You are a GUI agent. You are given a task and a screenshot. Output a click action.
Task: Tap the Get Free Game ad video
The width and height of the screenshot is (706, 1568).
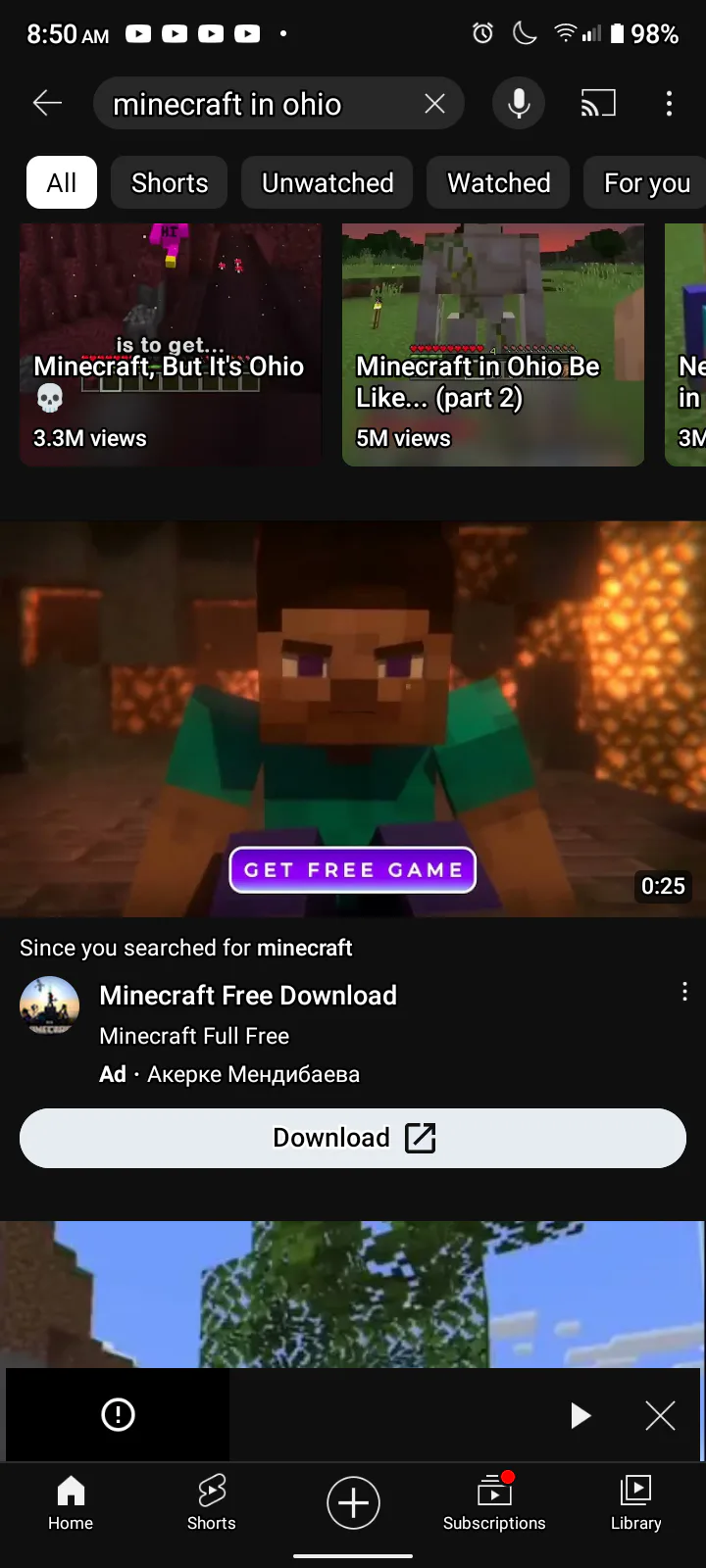(x=353, y=719)
